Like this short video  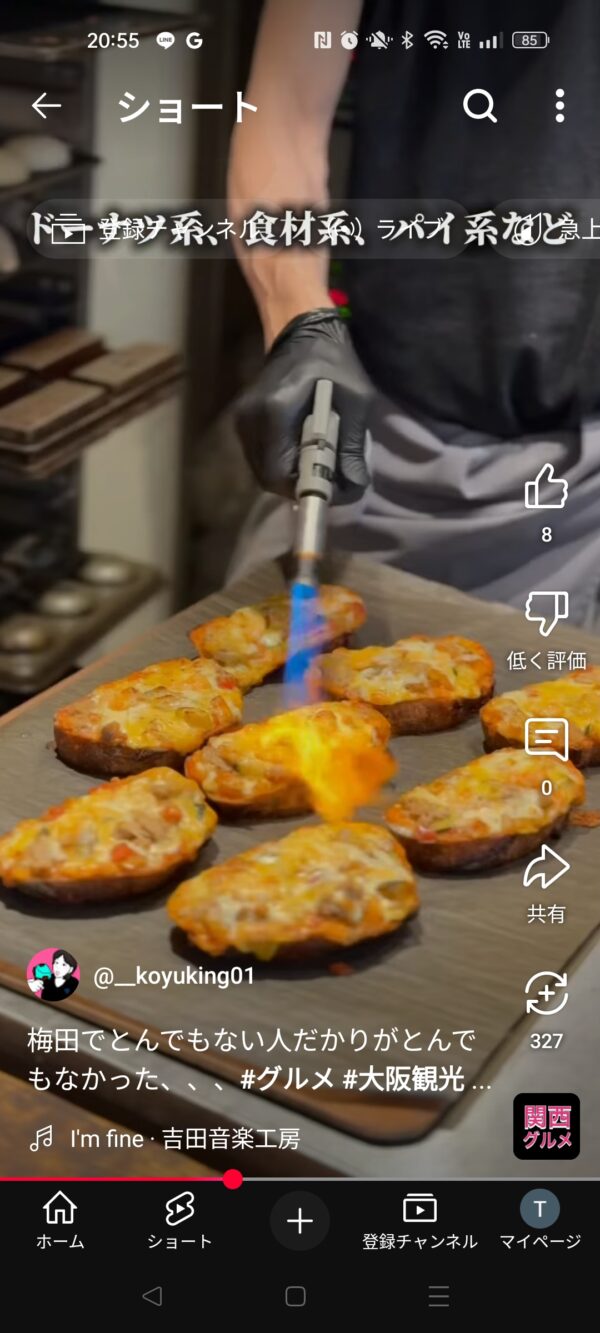tap(546, 487)
